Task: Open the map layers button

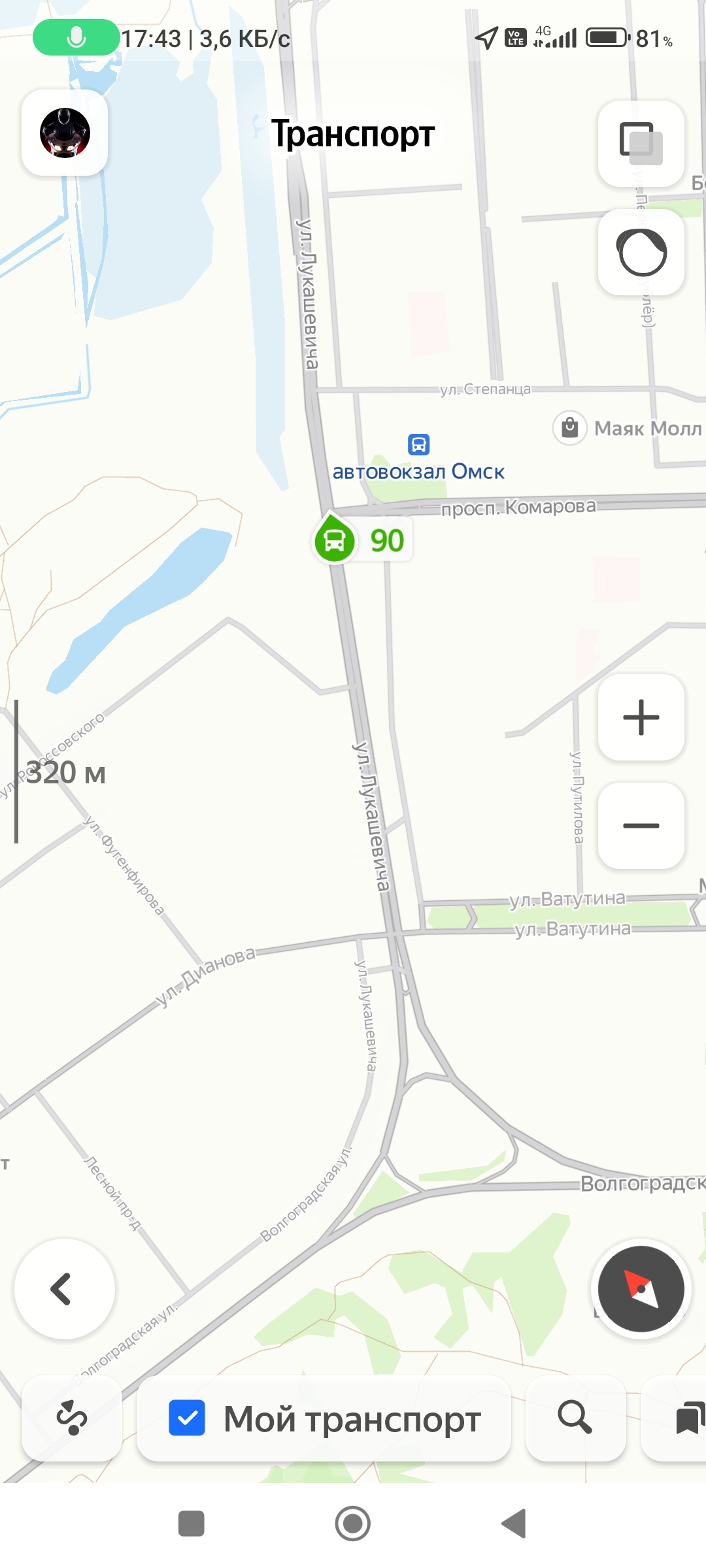Action: pos(641,144)
